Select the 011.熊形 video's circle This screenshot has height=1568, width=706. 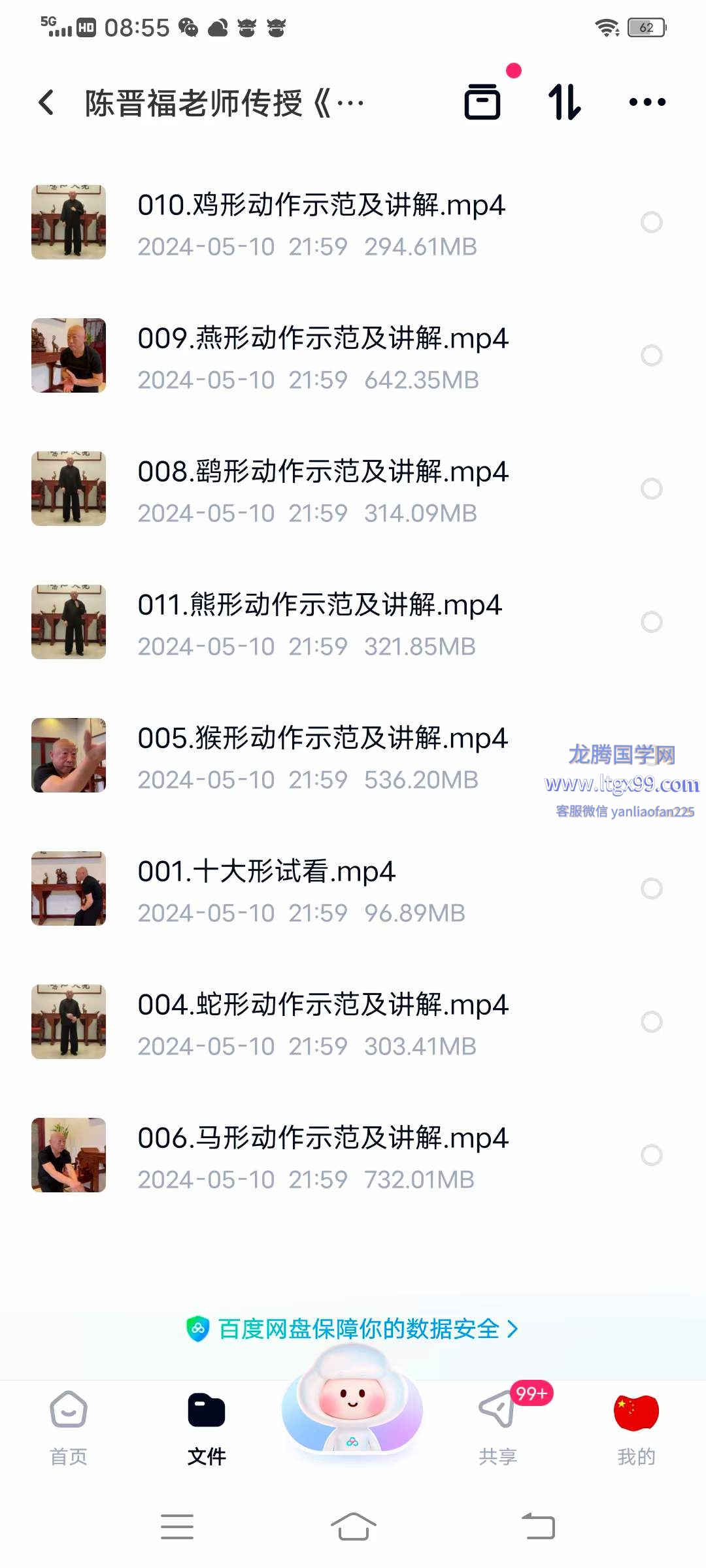(x=651, y=622)
